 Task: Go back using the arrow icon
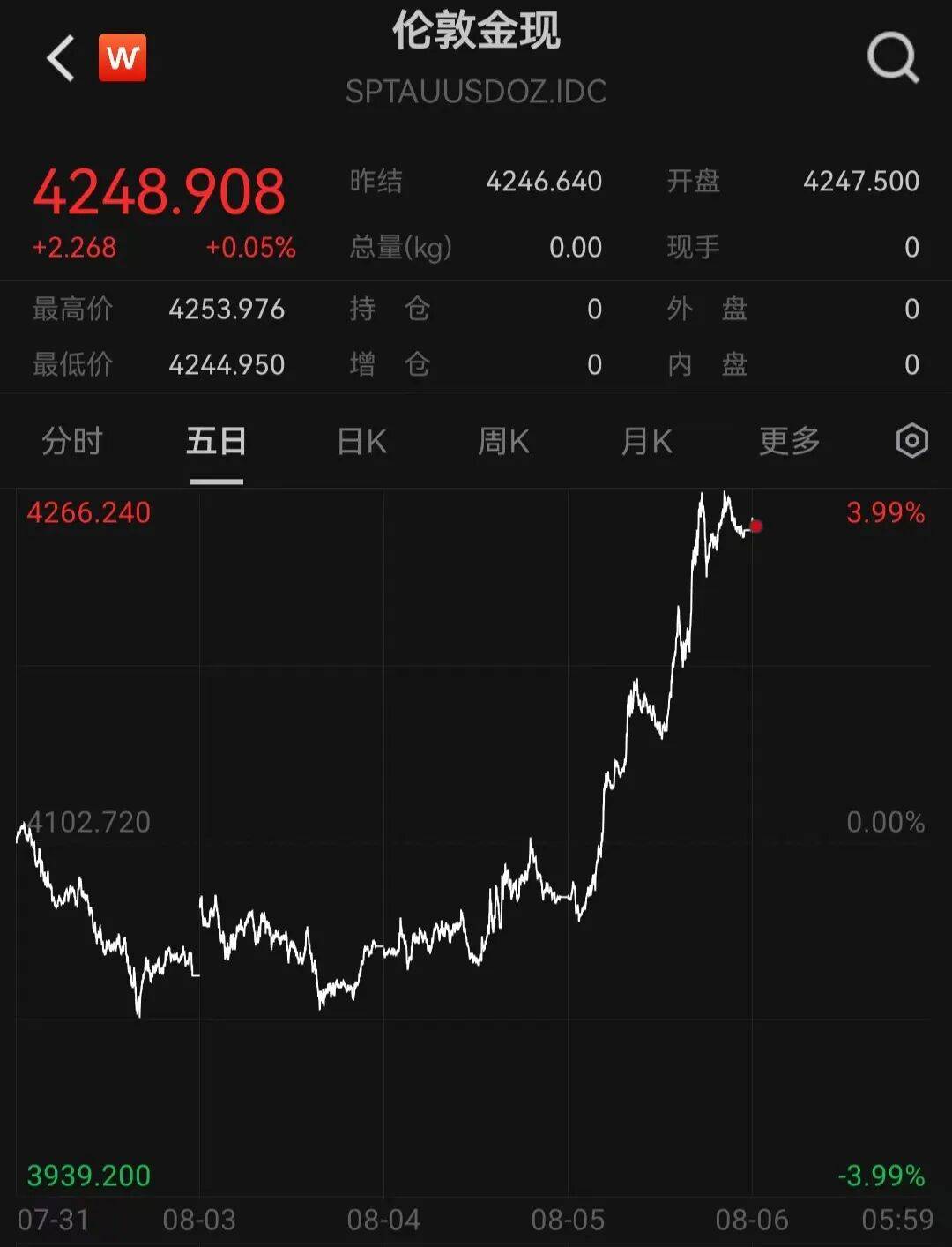tap(61, 59)
